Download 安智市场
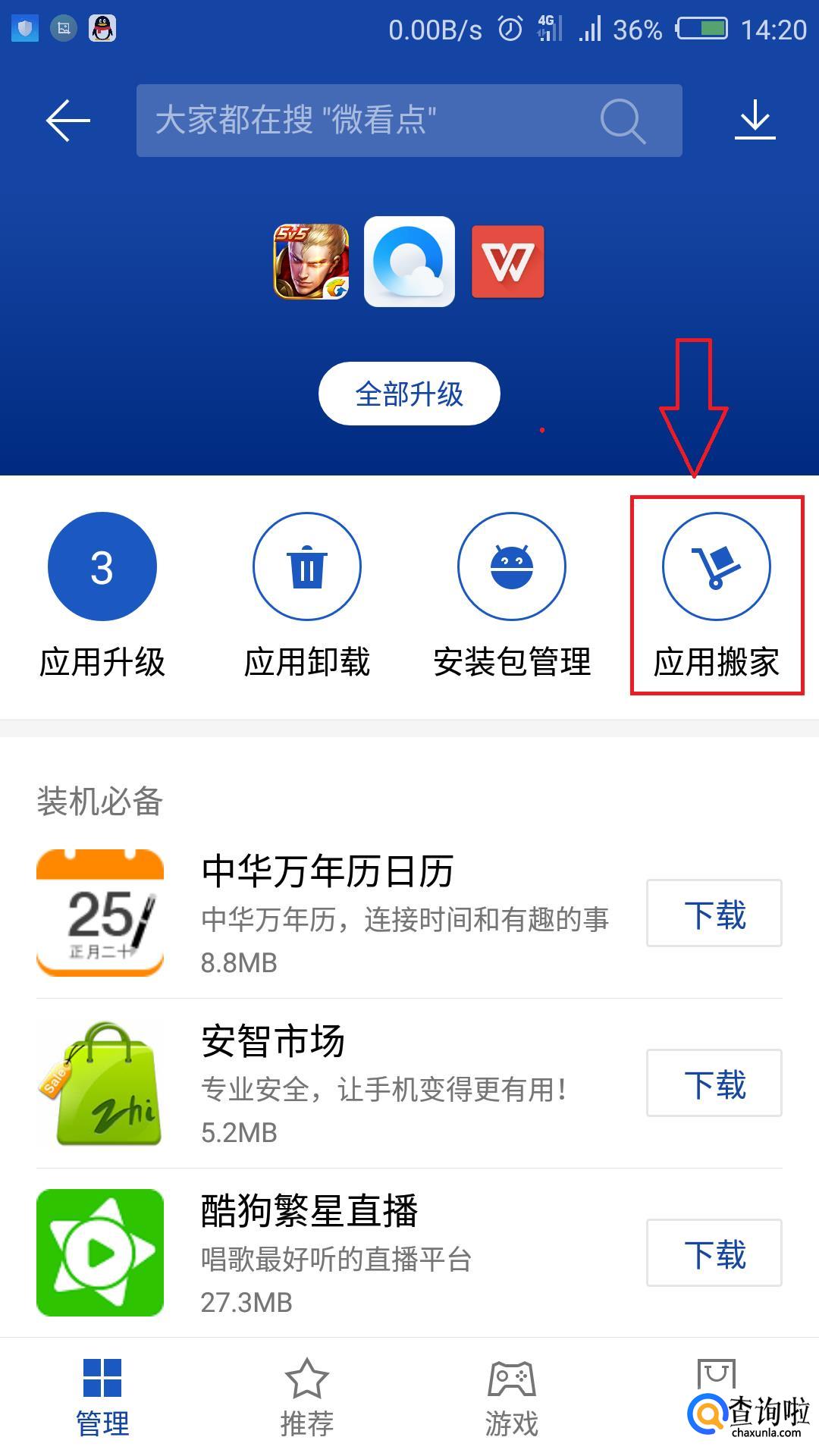This screenshot has width=819, height=1456. [714, 1083]
